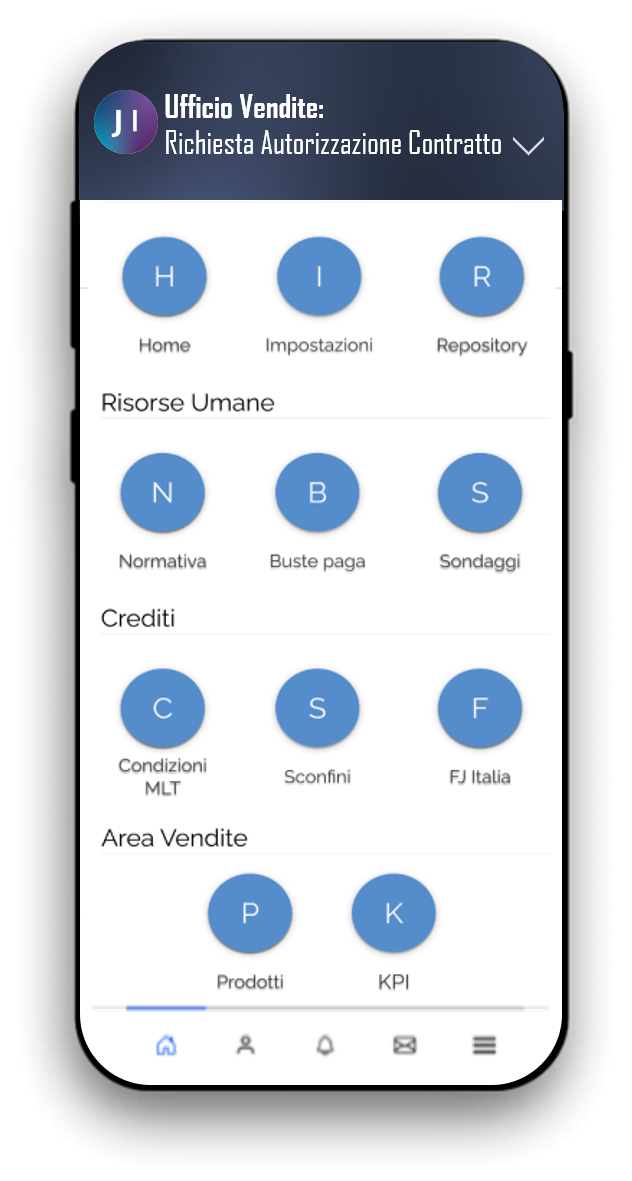Switch to the home tab in bottom bar
Viewport: 632px width, 1181px height.
click(166, 1045)
